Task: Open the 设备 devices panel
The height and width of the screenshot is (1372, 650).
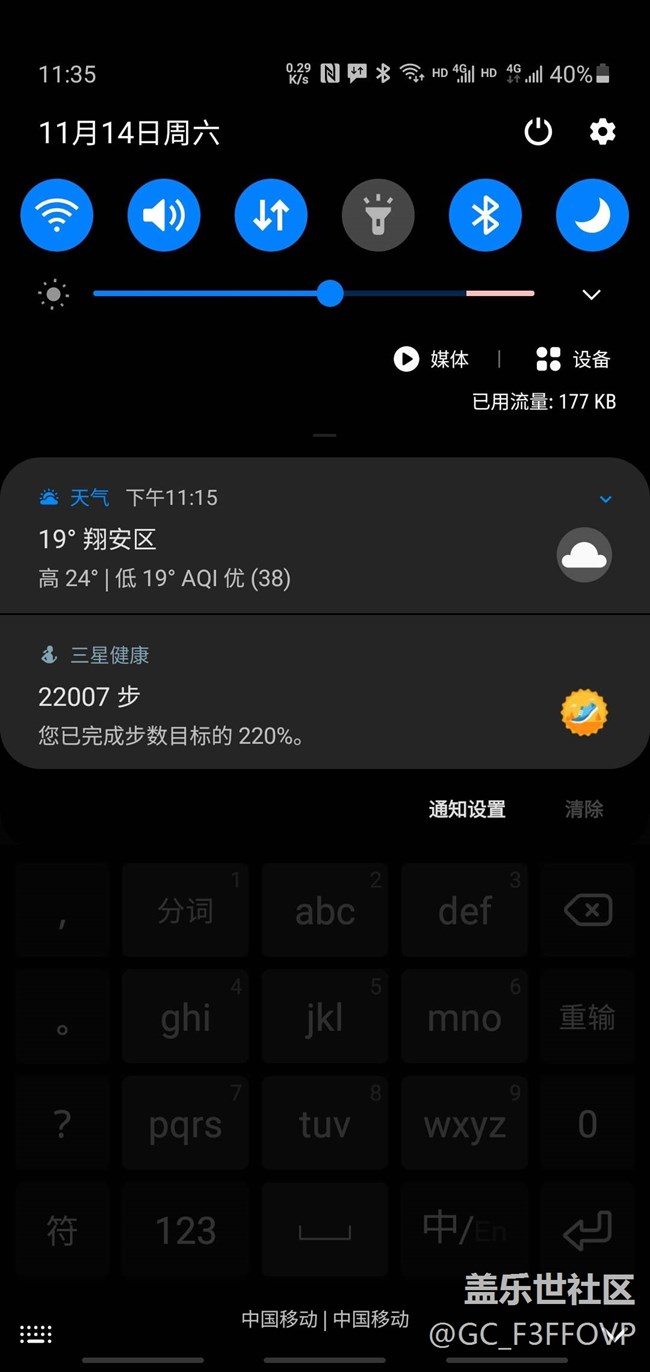Action: [x=574, y=359]
